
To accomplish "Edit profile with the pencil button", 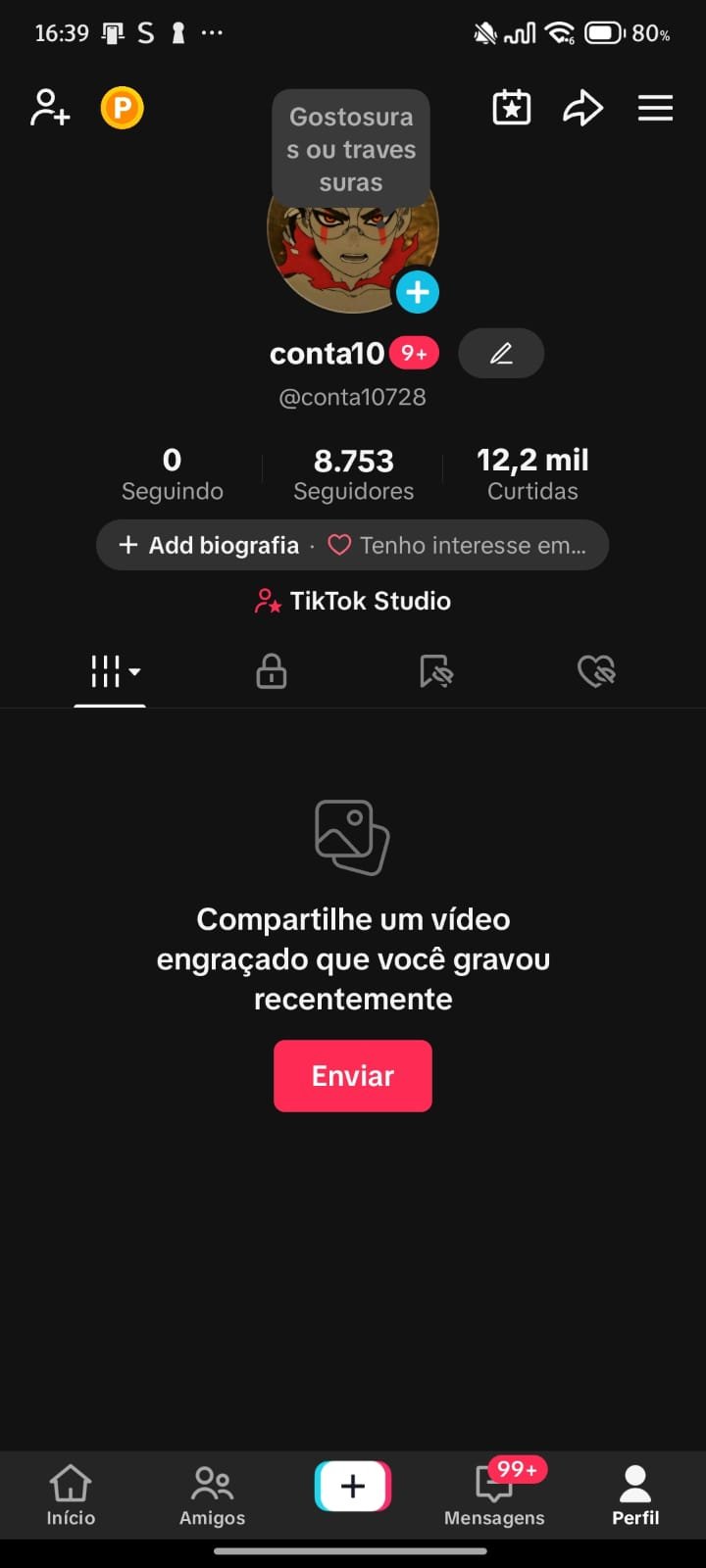I will pyautogui.click(x=501, y=353).
